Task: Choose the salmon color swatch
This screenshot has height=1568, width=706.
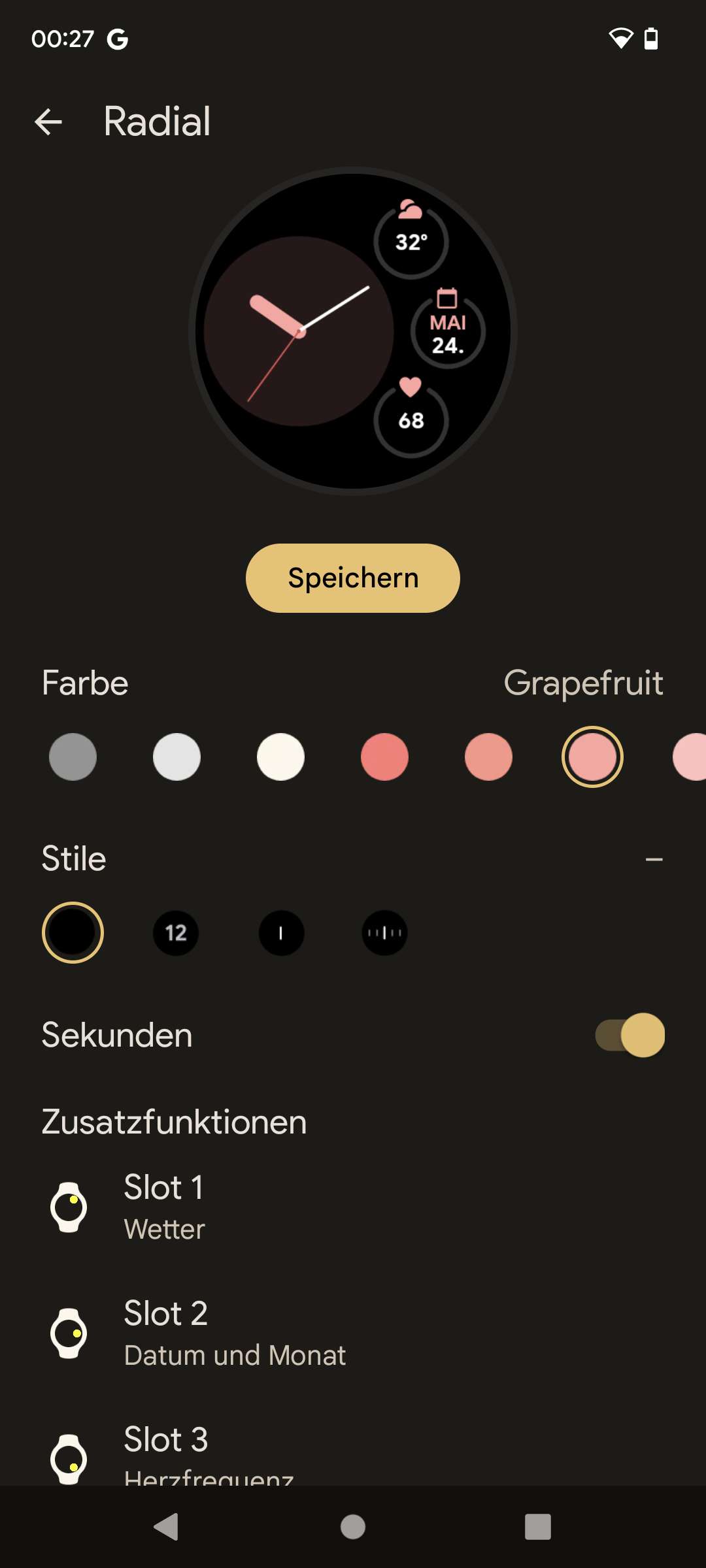Action: click(x=488, y=757)
